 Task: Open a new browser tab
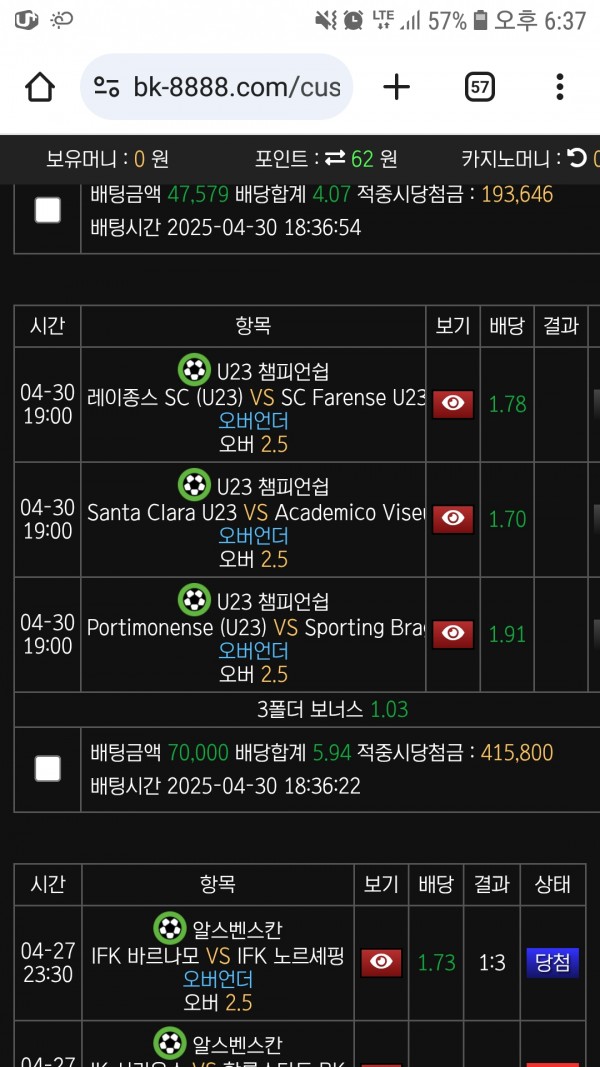[397, 87]
